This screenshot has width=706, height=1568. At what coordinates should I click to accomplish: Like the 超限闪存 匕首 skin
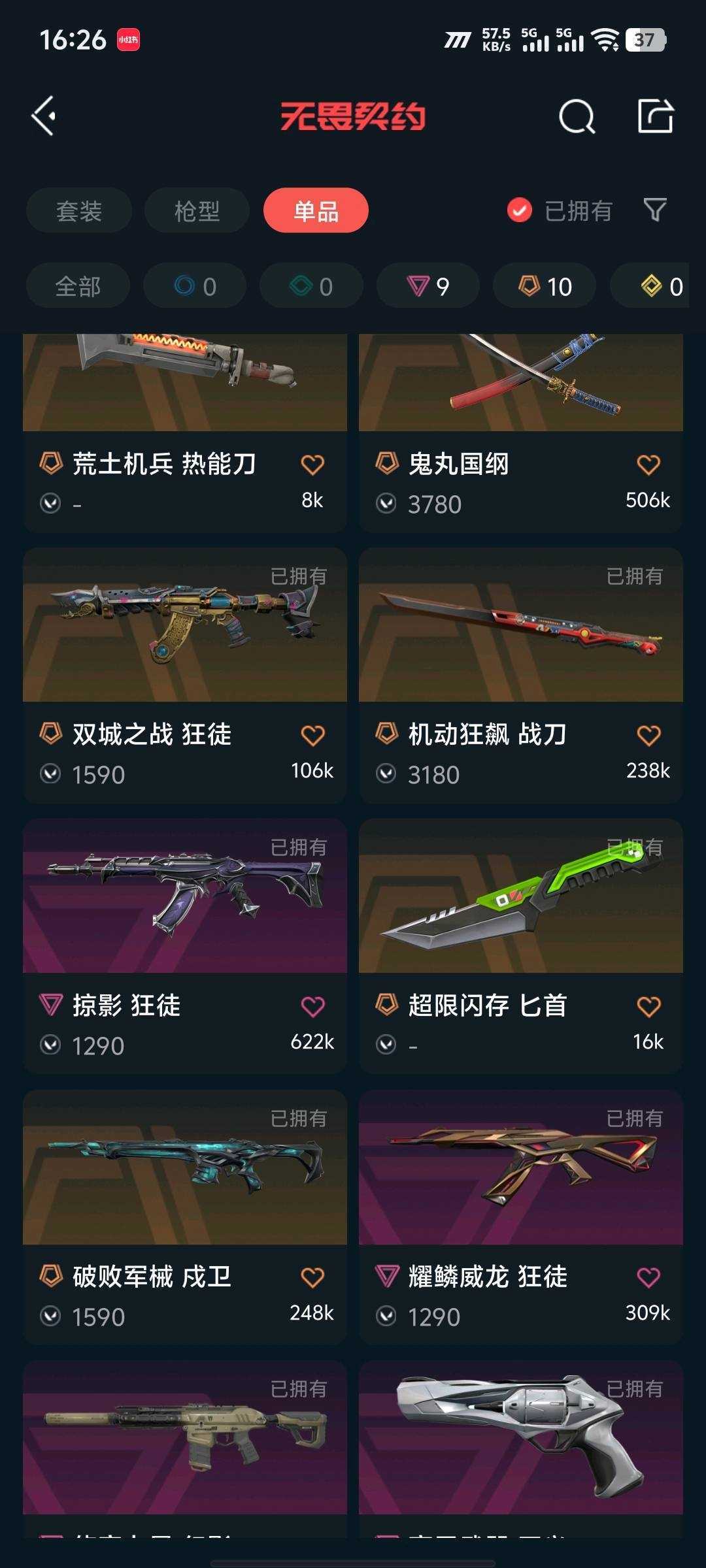tap(648, 1007)
